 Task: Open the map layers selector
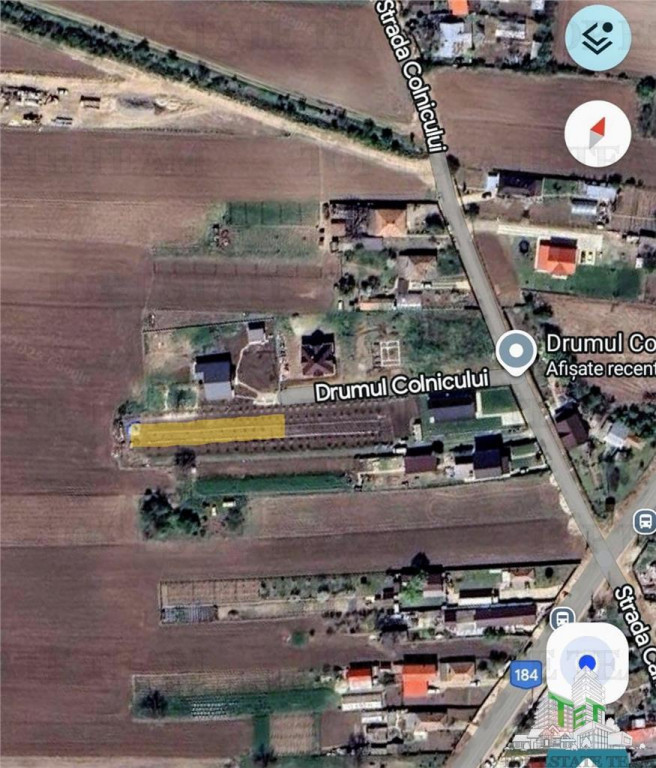(x=598, y=38)
